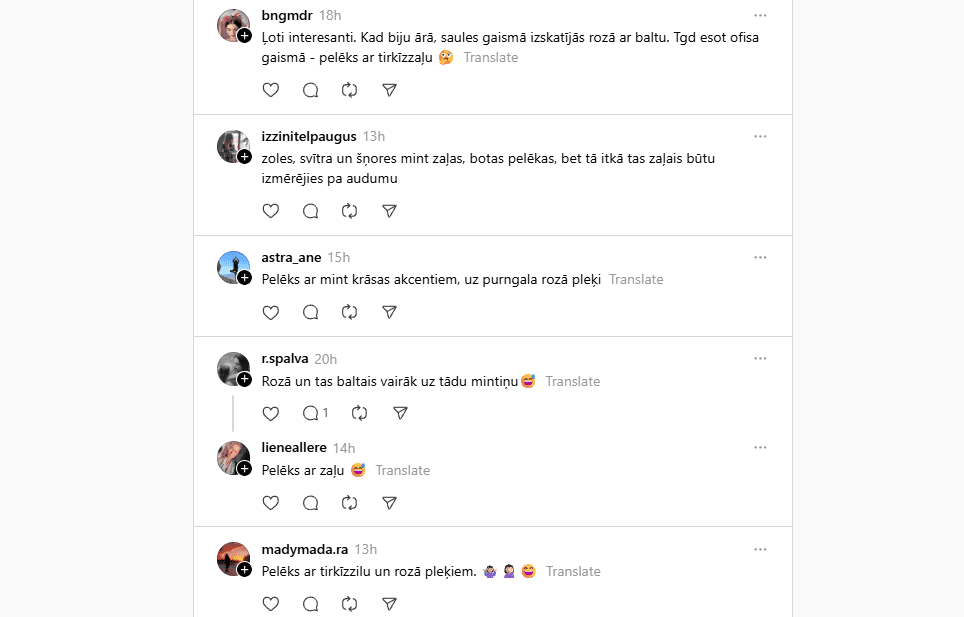Open the overflow menu on r.spalva's comment
The height and width of the screenshot is (617, 964).
760,358
